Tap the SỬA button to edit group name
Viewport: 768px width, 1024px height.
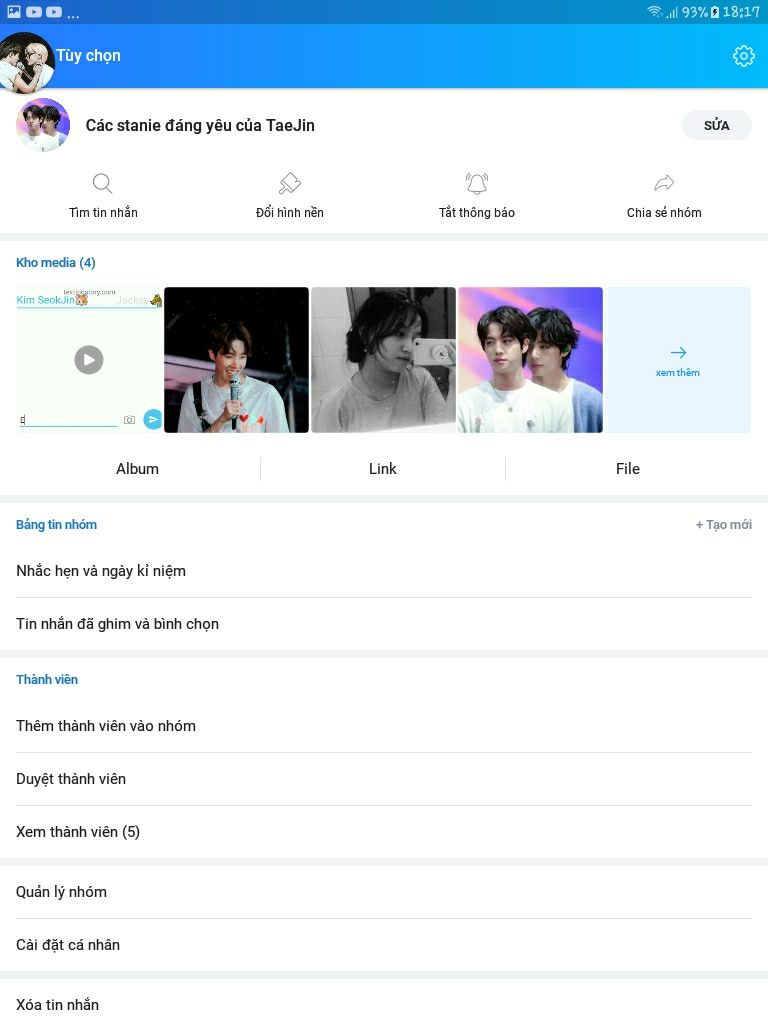point(716,125)
